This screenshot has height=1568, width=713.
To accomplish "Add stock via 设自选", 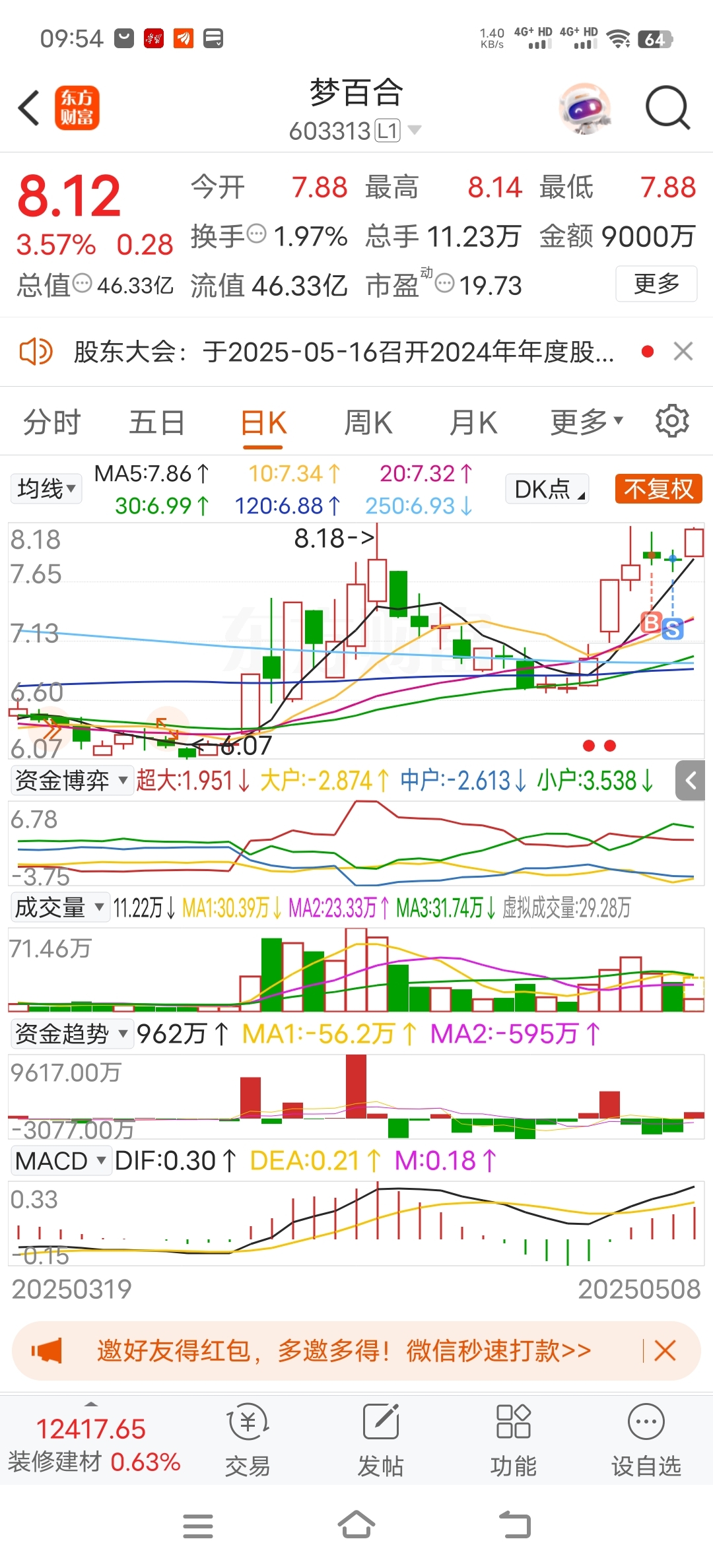I will pyautogui.click(x=646, y=1441).
